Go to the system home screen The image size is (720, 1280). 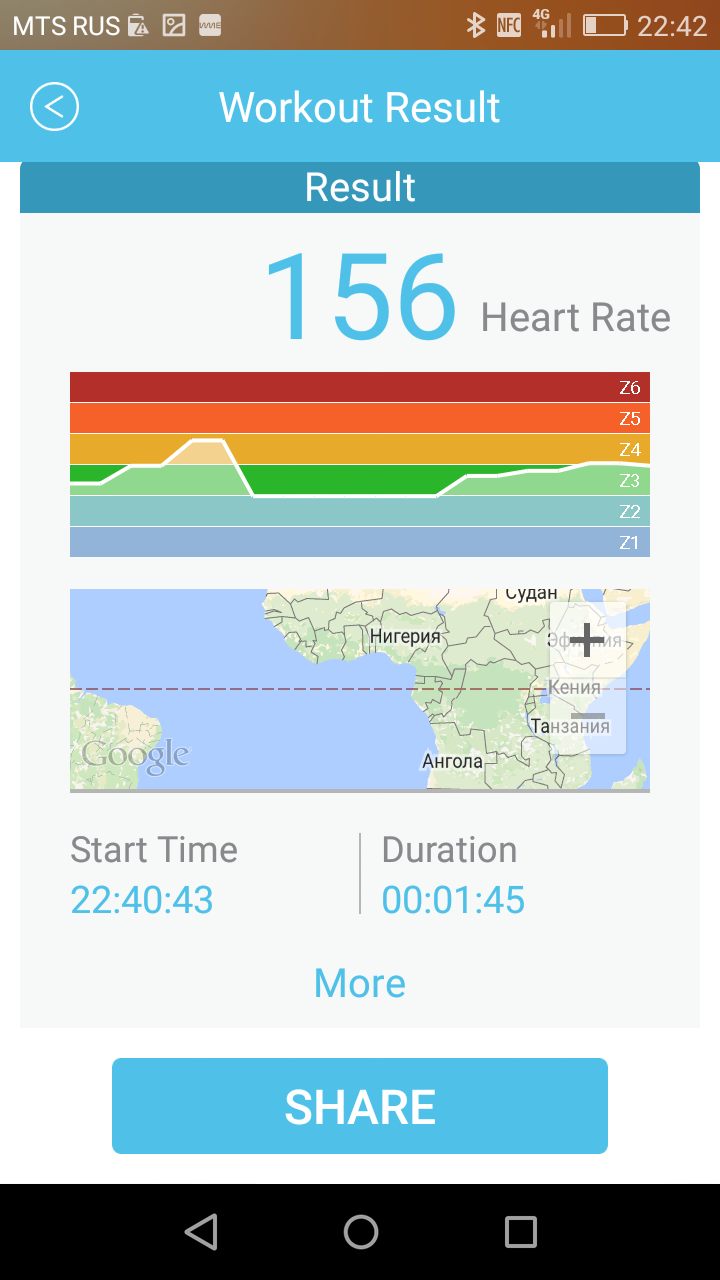(360, 1232)
